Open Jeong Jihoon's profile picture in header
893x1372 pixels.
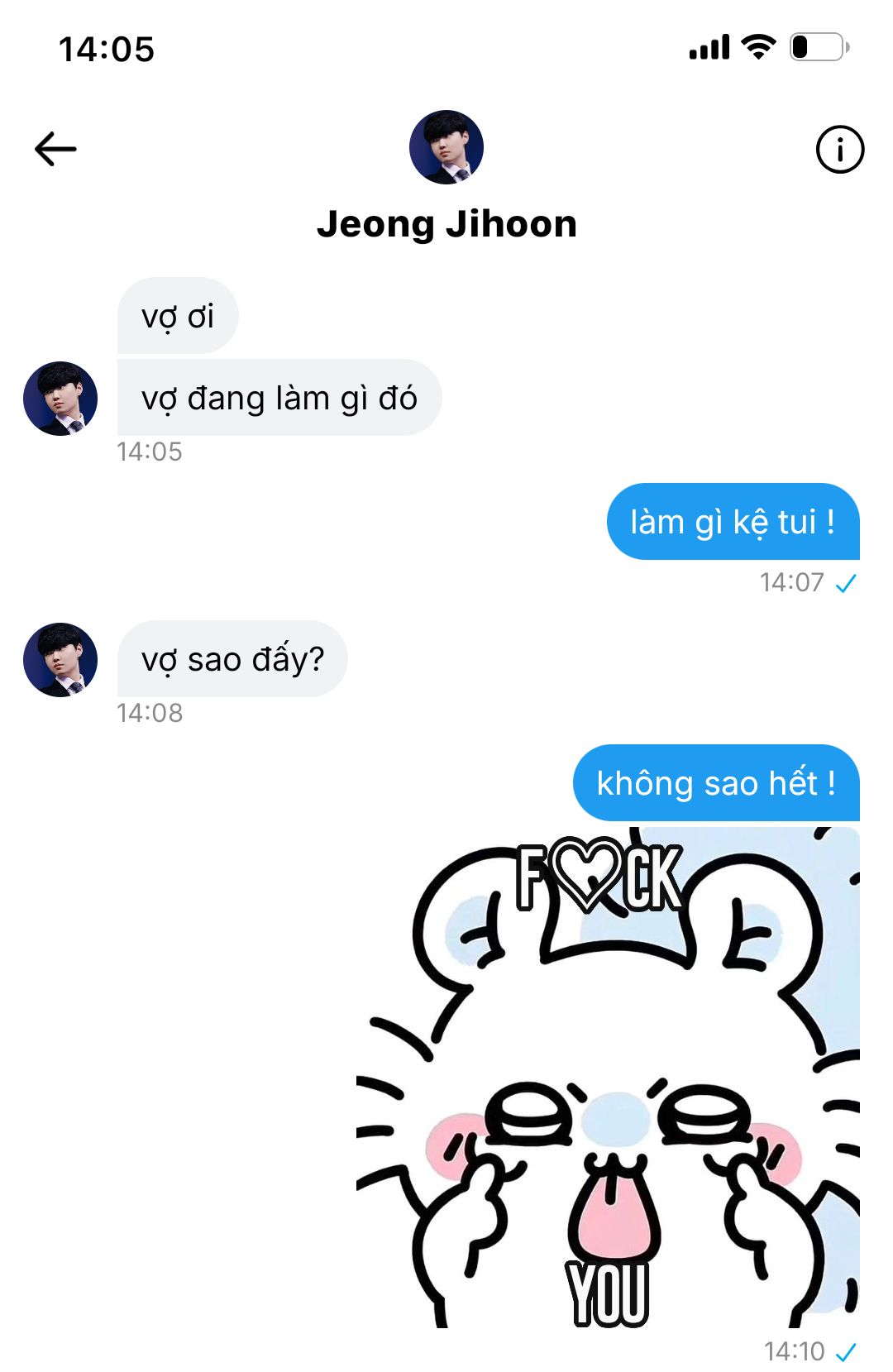[x=446, y=147]
